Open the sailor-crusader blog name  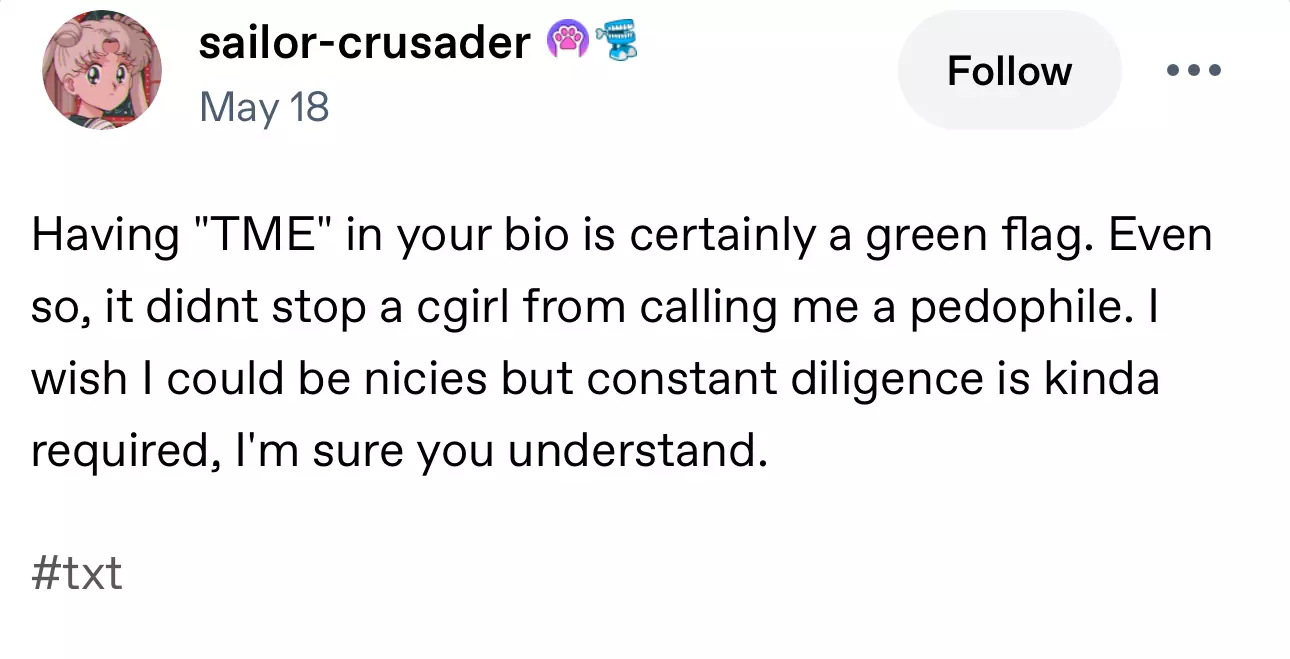(x=364, y=42)
